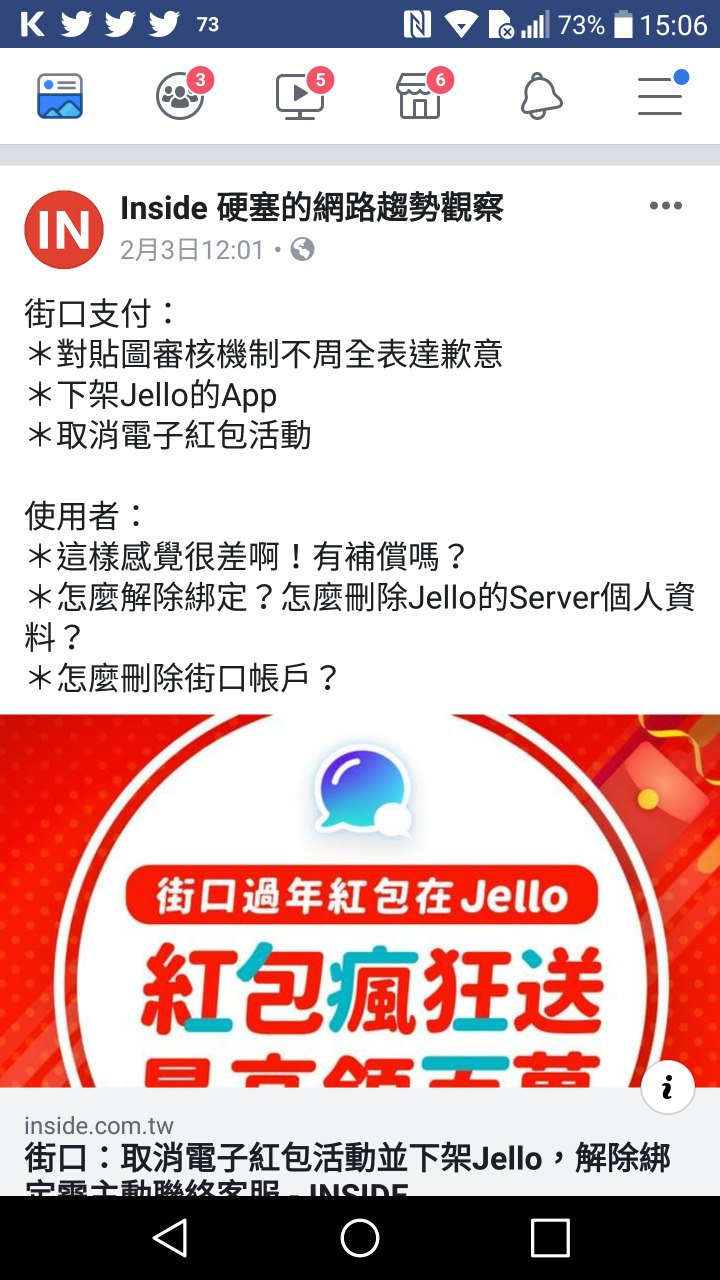Open the Inside page profile picture

point(64,229)
